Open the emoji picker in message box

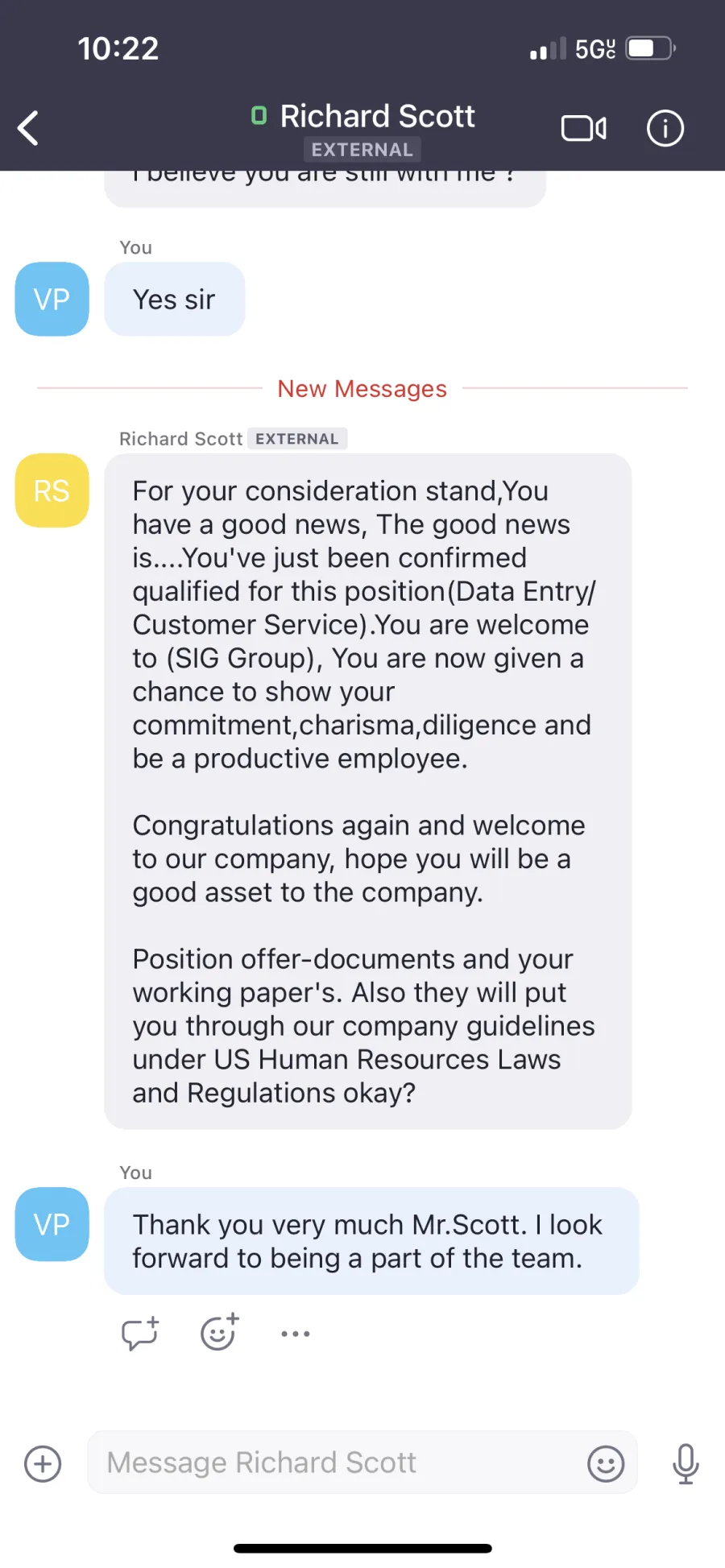606,1463
